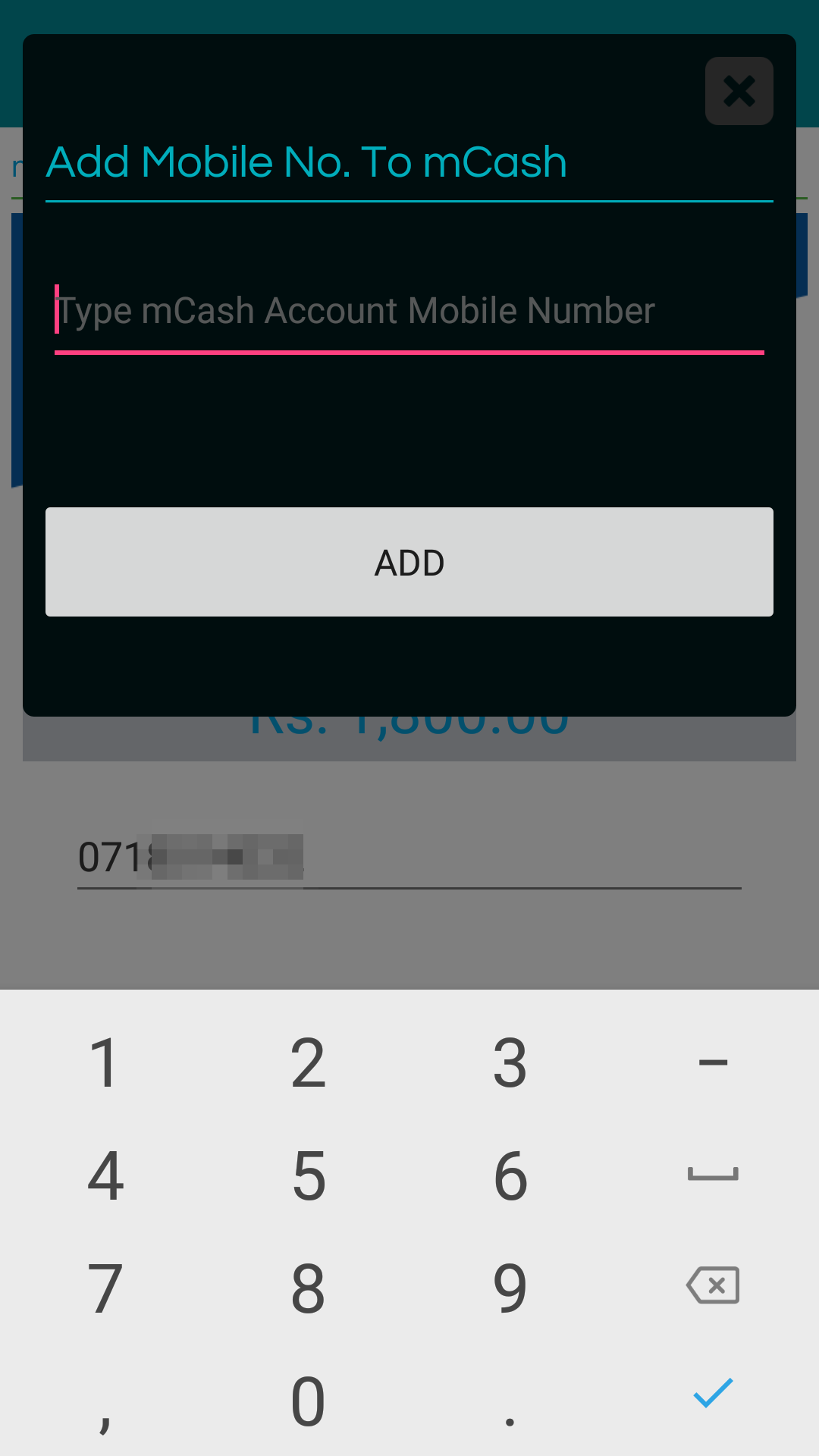This screenshot has width=819, height=1456.
Task: Enter digit 7 on the number pad
Action: [x=105, y=1288]
